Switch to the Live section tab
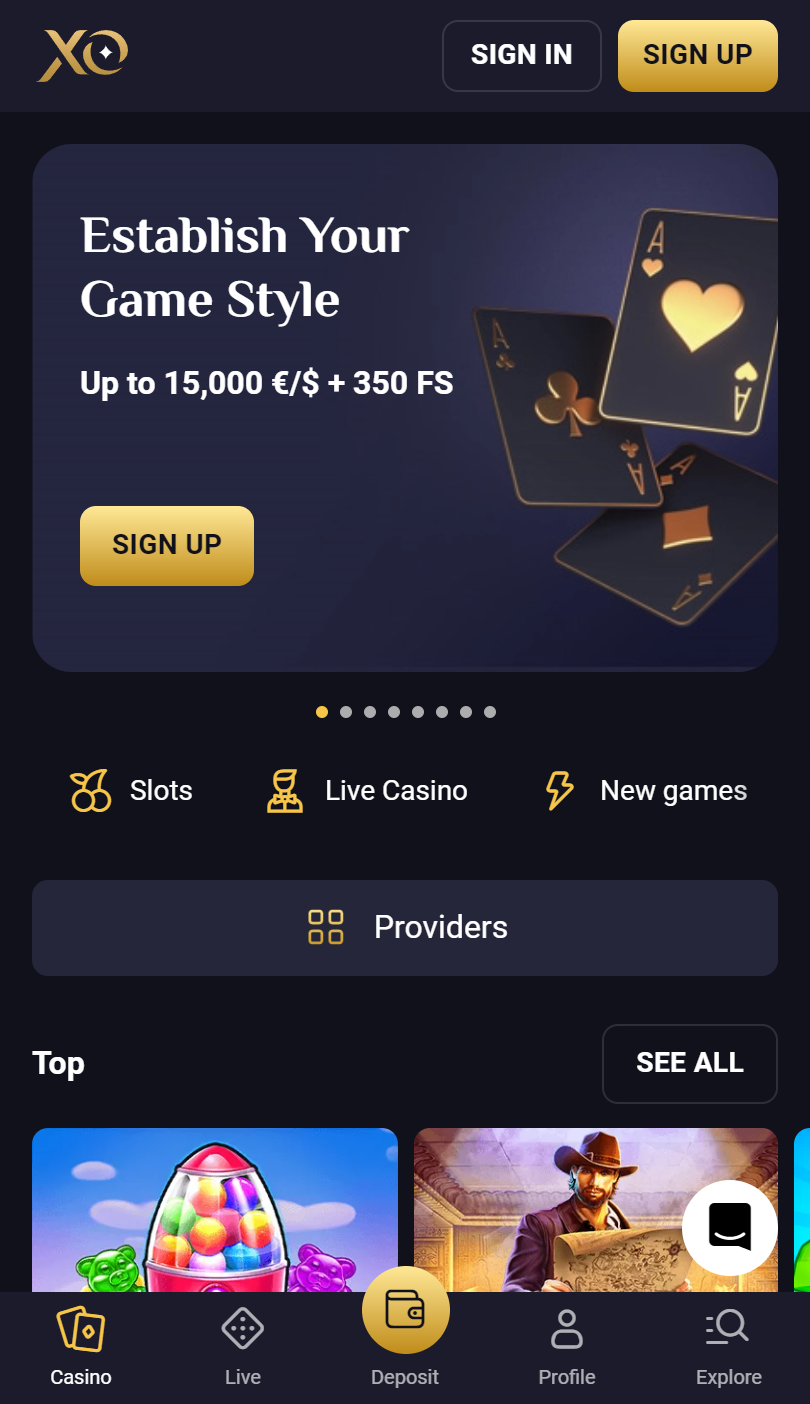 point(243,1345)
